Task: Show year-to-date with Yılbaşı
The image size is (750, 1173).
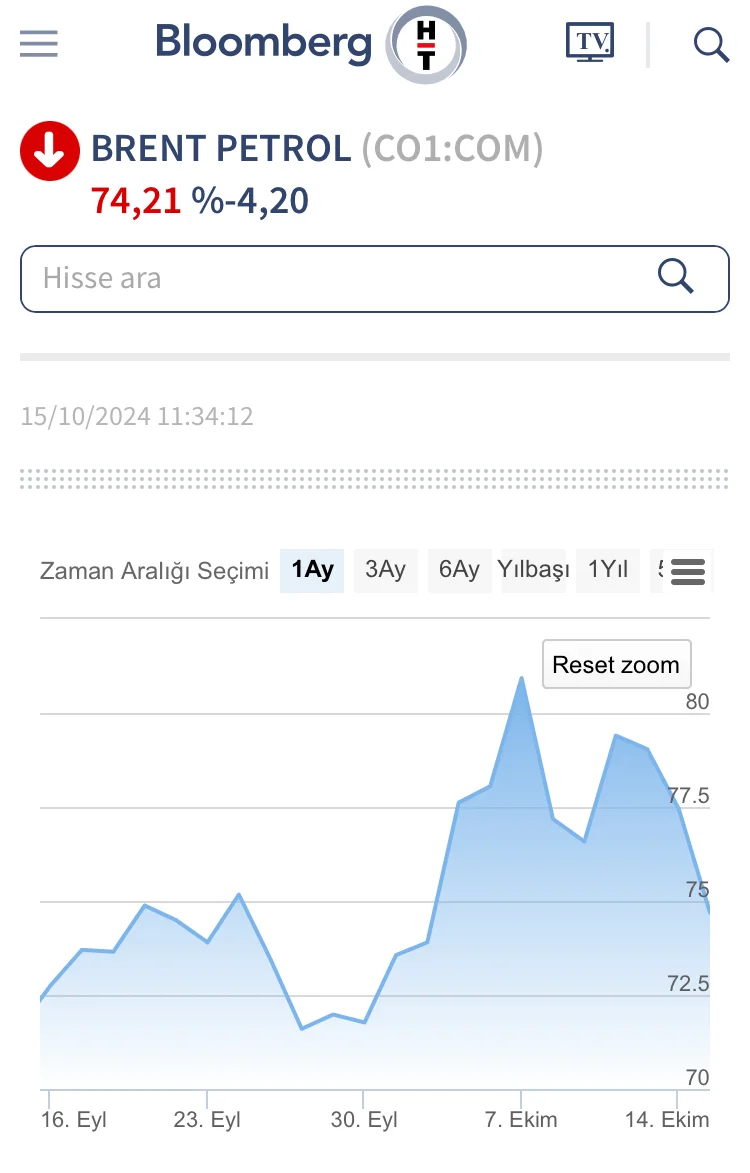Action: tap(533, 570)
